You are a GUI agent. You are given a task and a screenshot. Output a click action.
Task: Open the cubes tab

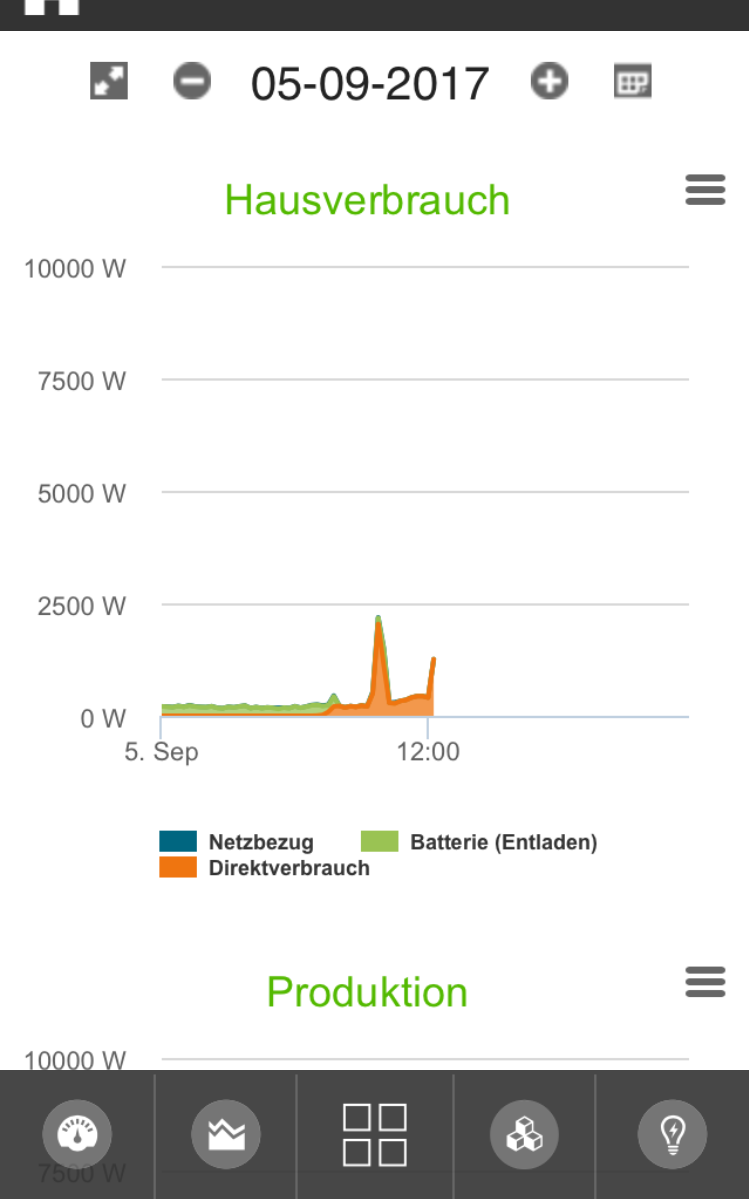coord(524,1134)
